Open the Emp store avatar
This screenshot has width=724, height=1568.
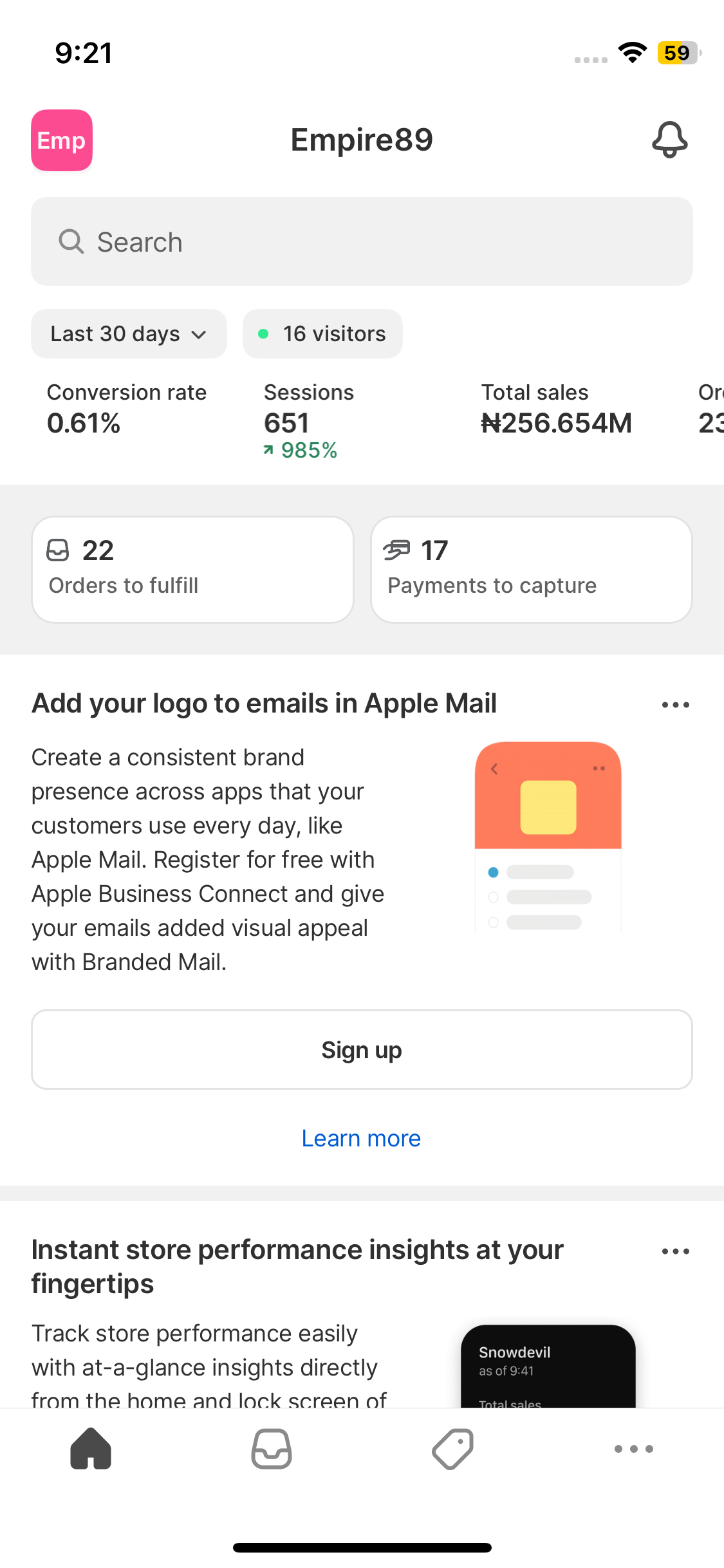(x=62, y=140)
